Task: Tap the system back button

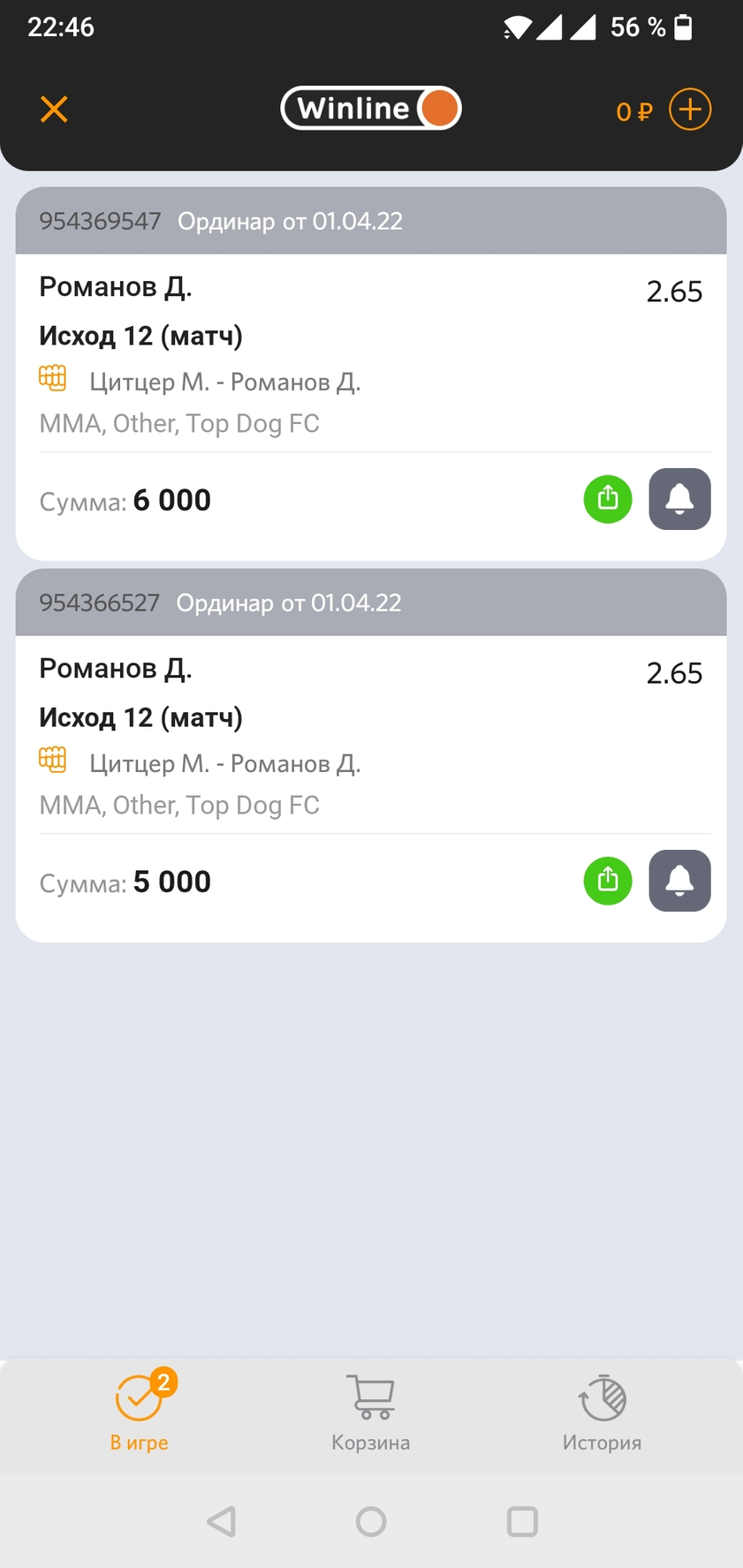Action: coord(222,1521)
